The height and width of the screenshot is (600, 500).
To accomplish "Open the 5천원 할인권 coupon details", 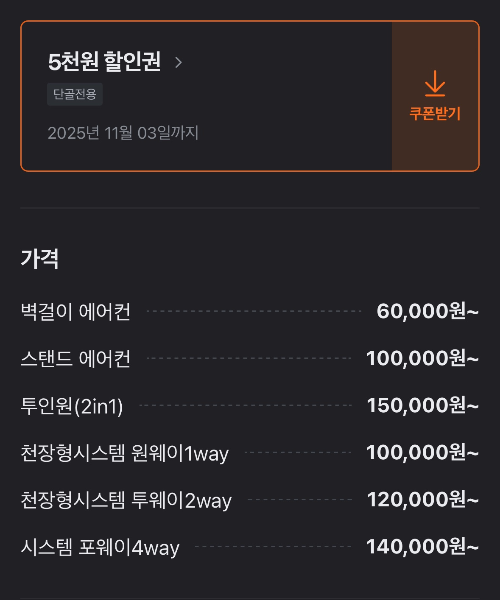I will (x=115, y=62).
